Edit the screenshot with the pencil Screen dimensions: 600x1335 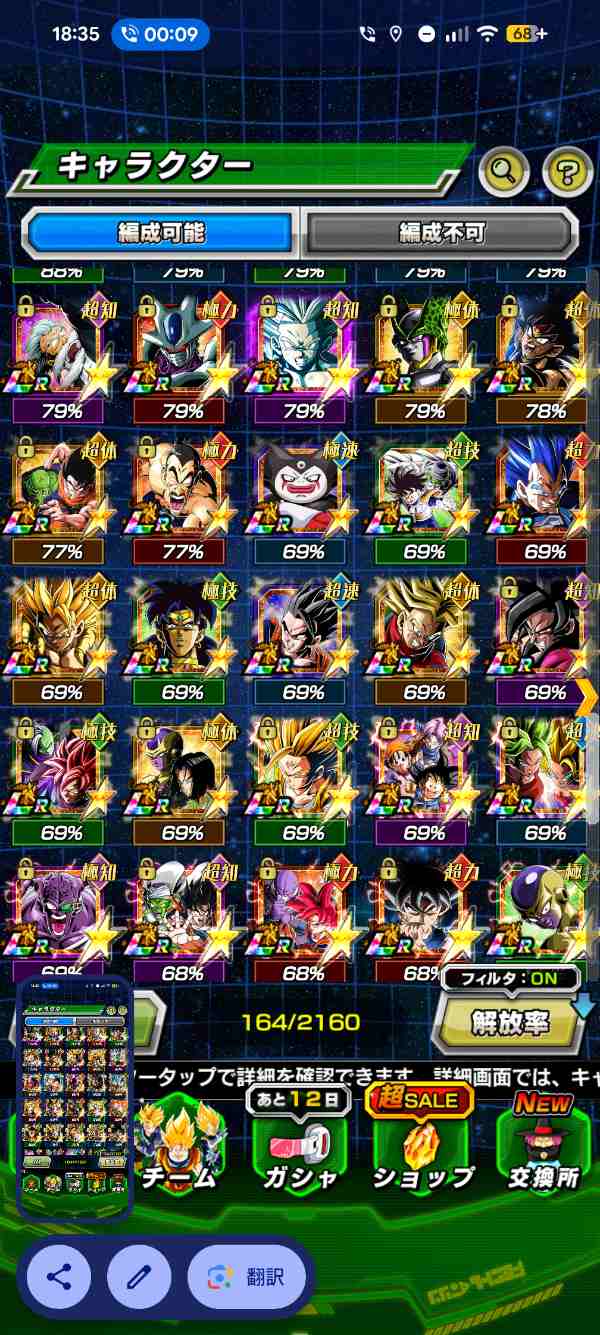click(139, 1277)
